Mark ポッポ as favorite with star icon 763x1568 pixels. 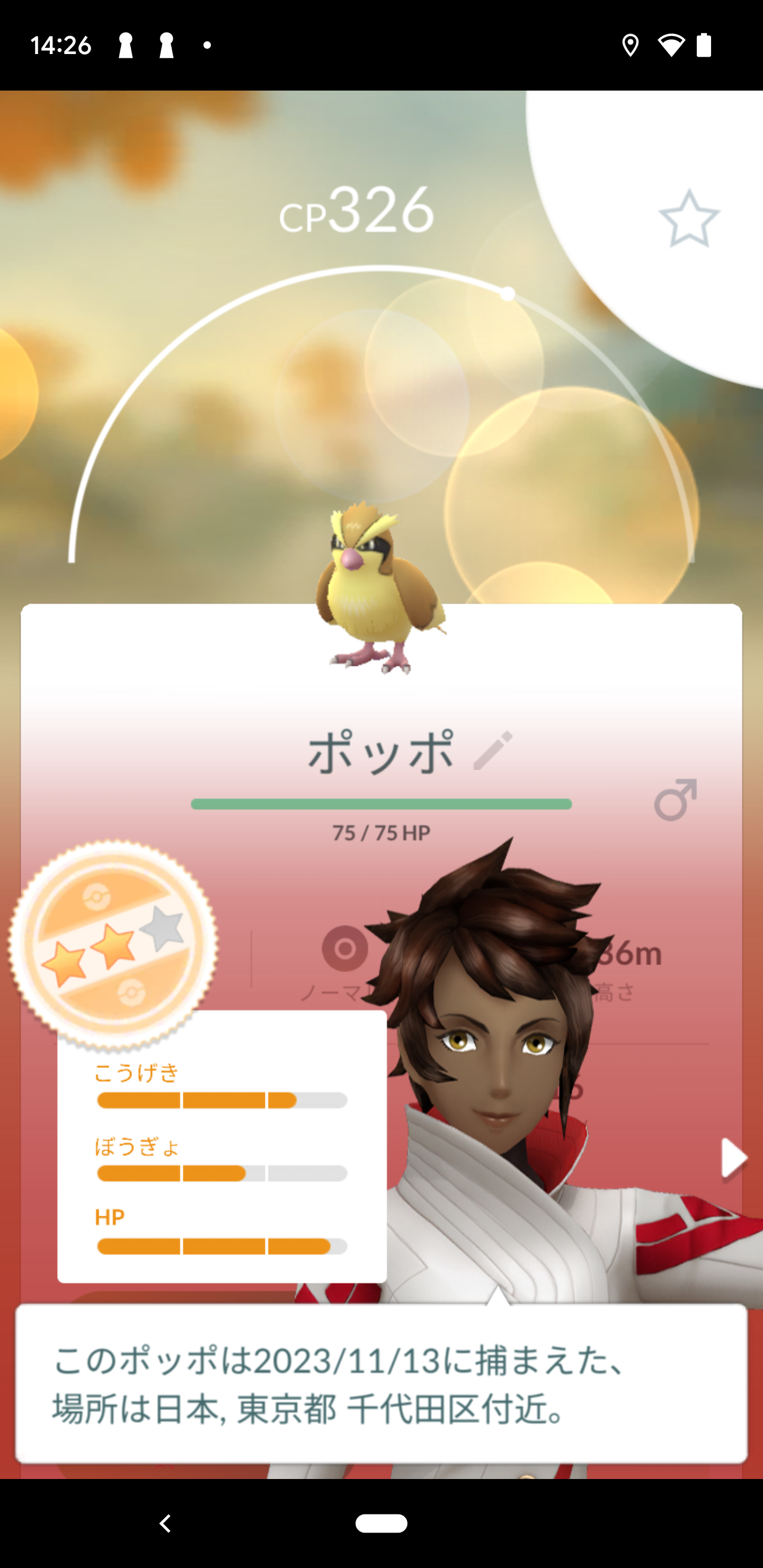pyautogui.click(x=689, y=219)
